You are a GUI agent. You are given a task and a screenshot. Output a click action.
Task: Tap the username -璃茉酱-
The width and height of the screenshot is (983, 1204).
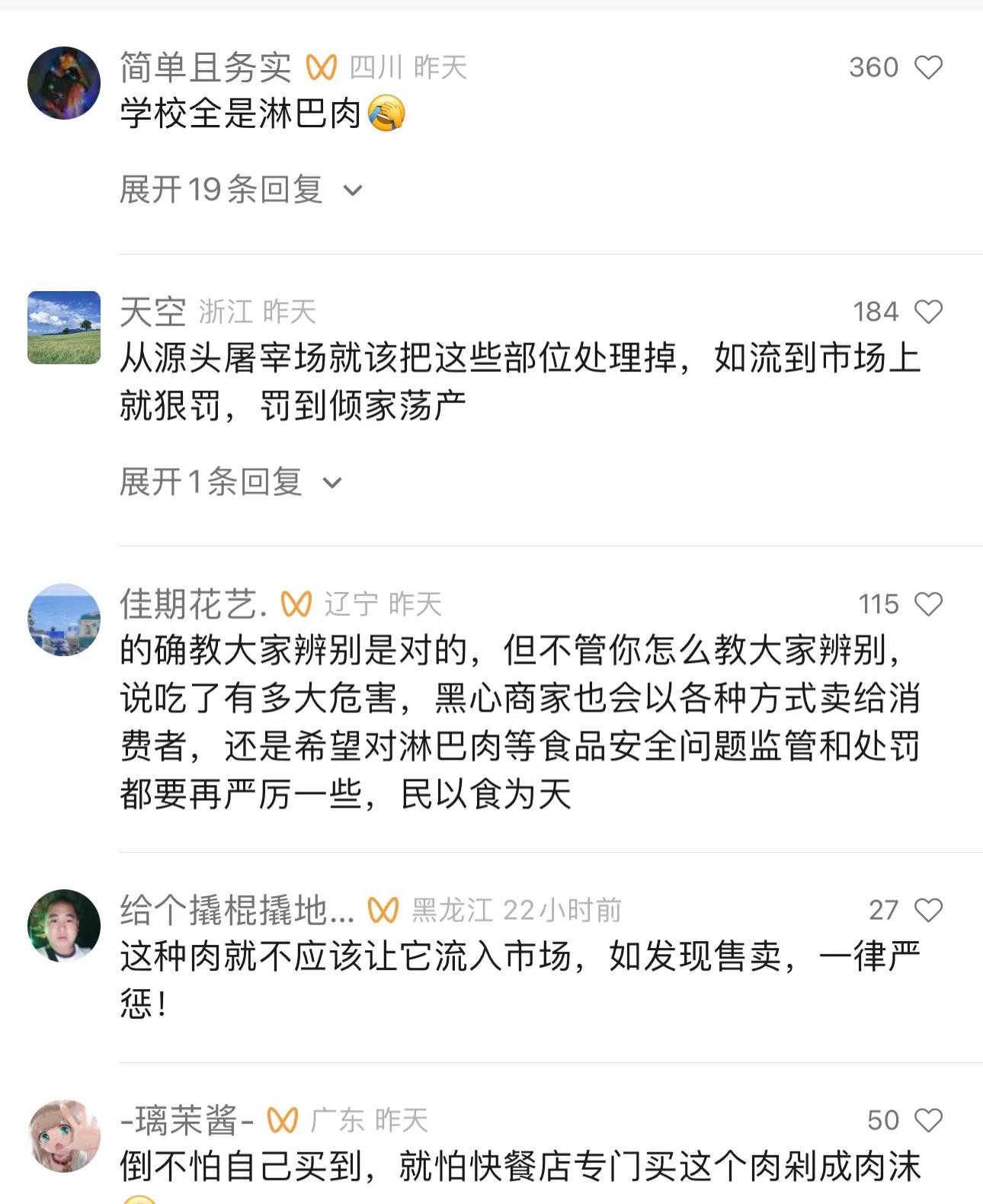187,1120
